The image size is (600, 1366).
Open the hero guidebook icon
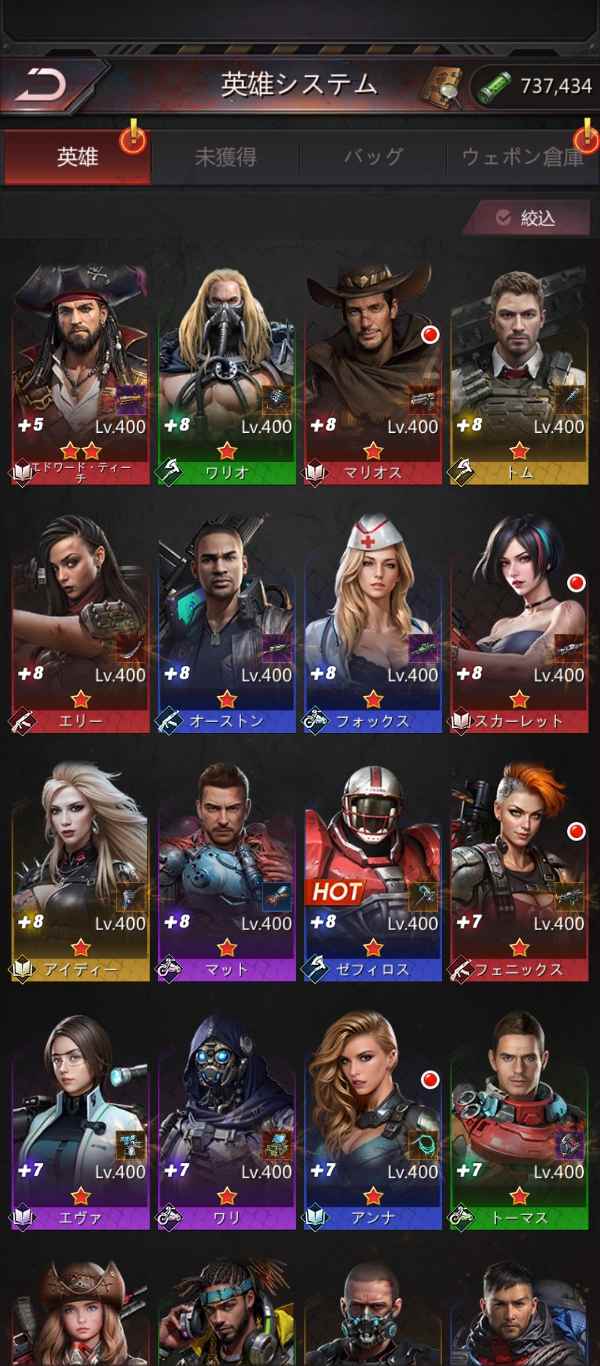440,87
